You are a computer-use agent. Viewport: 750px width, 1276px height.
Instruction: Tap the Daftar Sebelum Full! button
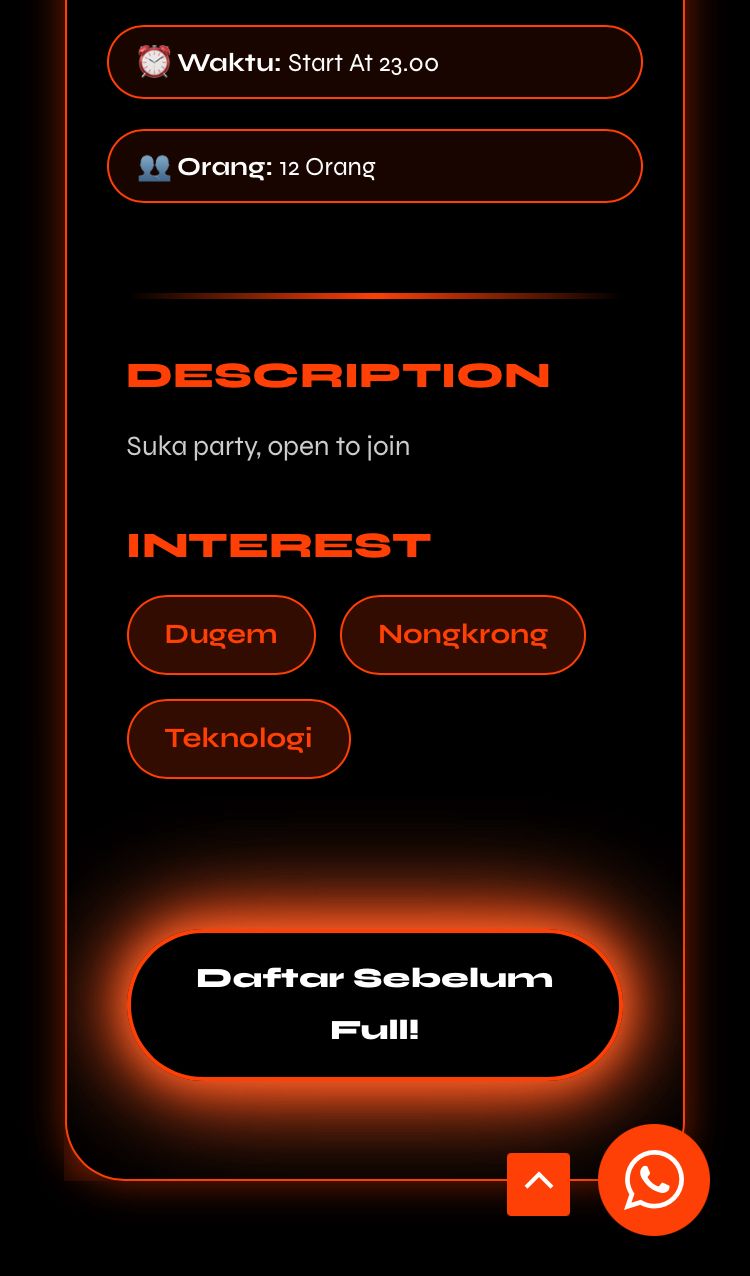[375, 1004]
